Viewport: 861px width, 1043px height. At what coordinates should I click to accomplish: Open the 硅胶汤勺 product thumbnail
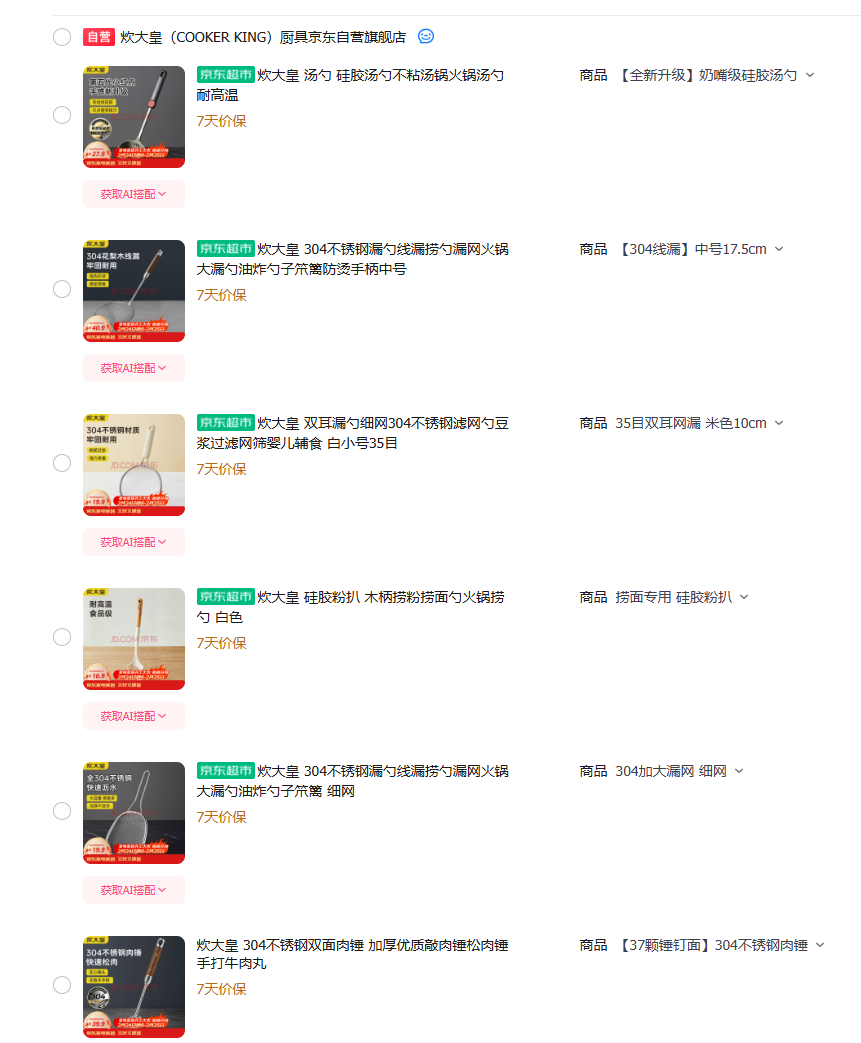pyautogui.click(x=134, y=117)
